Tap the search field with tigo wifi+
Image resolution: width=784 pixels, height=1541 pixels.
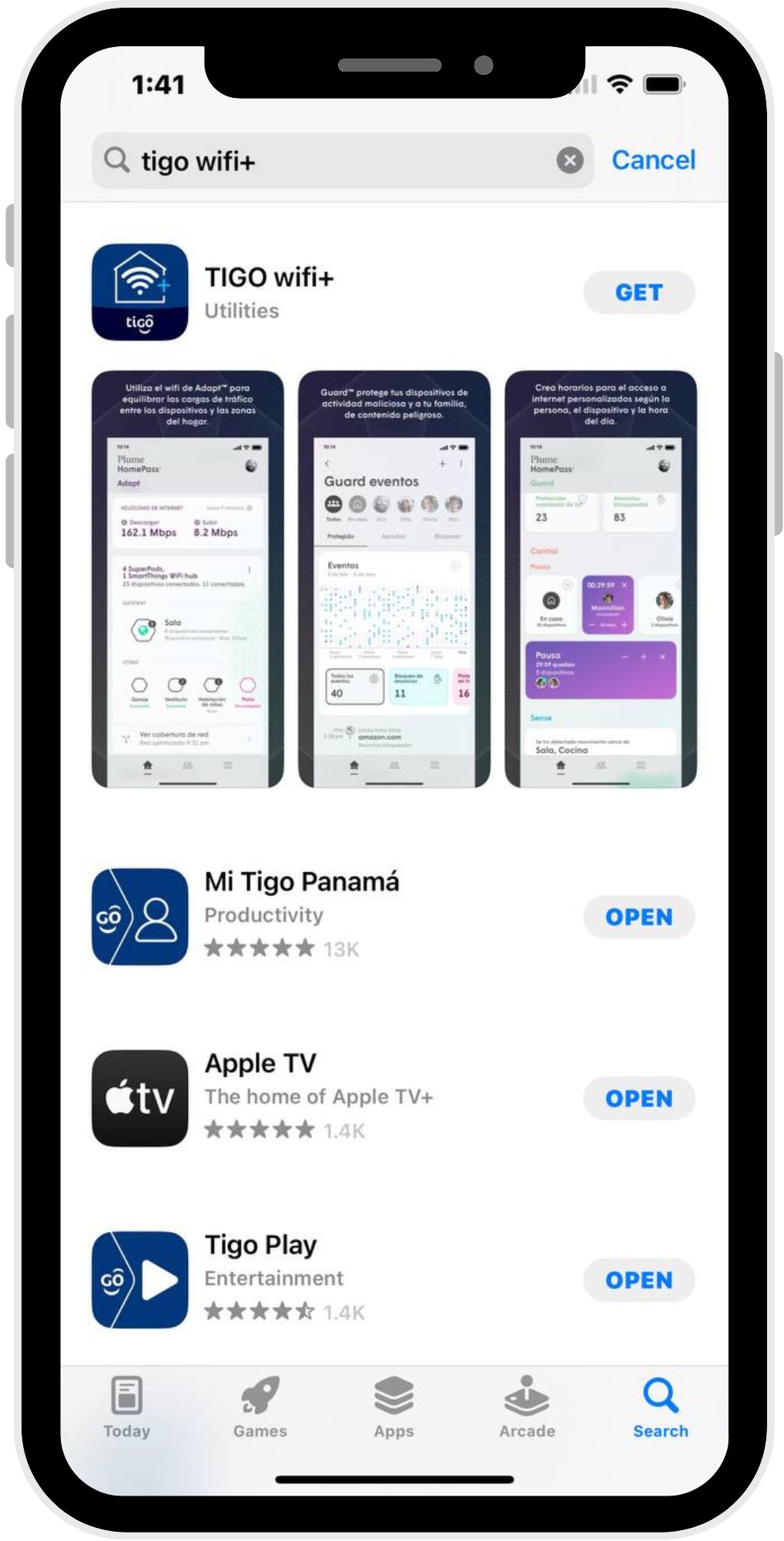click(331, 161)
